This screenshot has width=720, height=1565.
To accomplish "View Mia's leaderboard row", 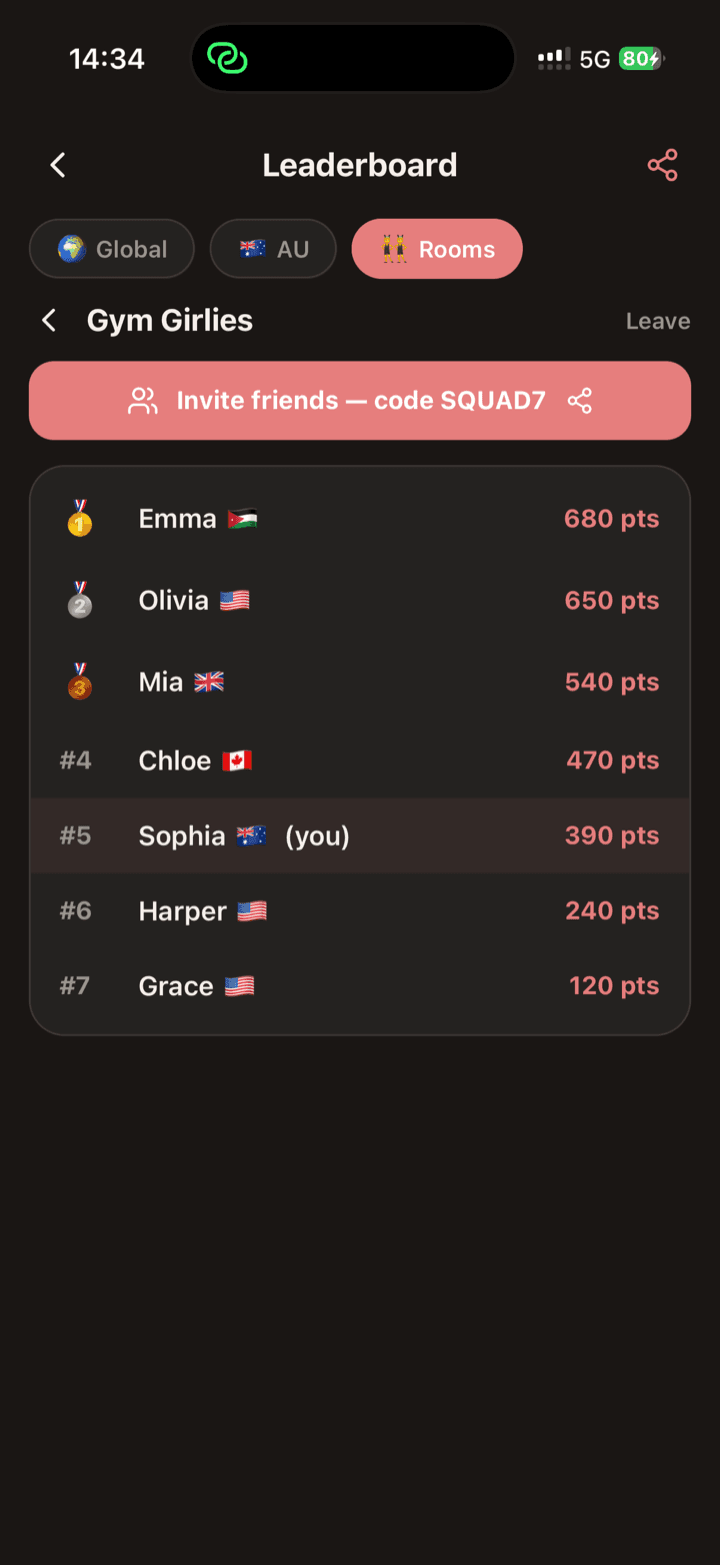I will [360, 682].
